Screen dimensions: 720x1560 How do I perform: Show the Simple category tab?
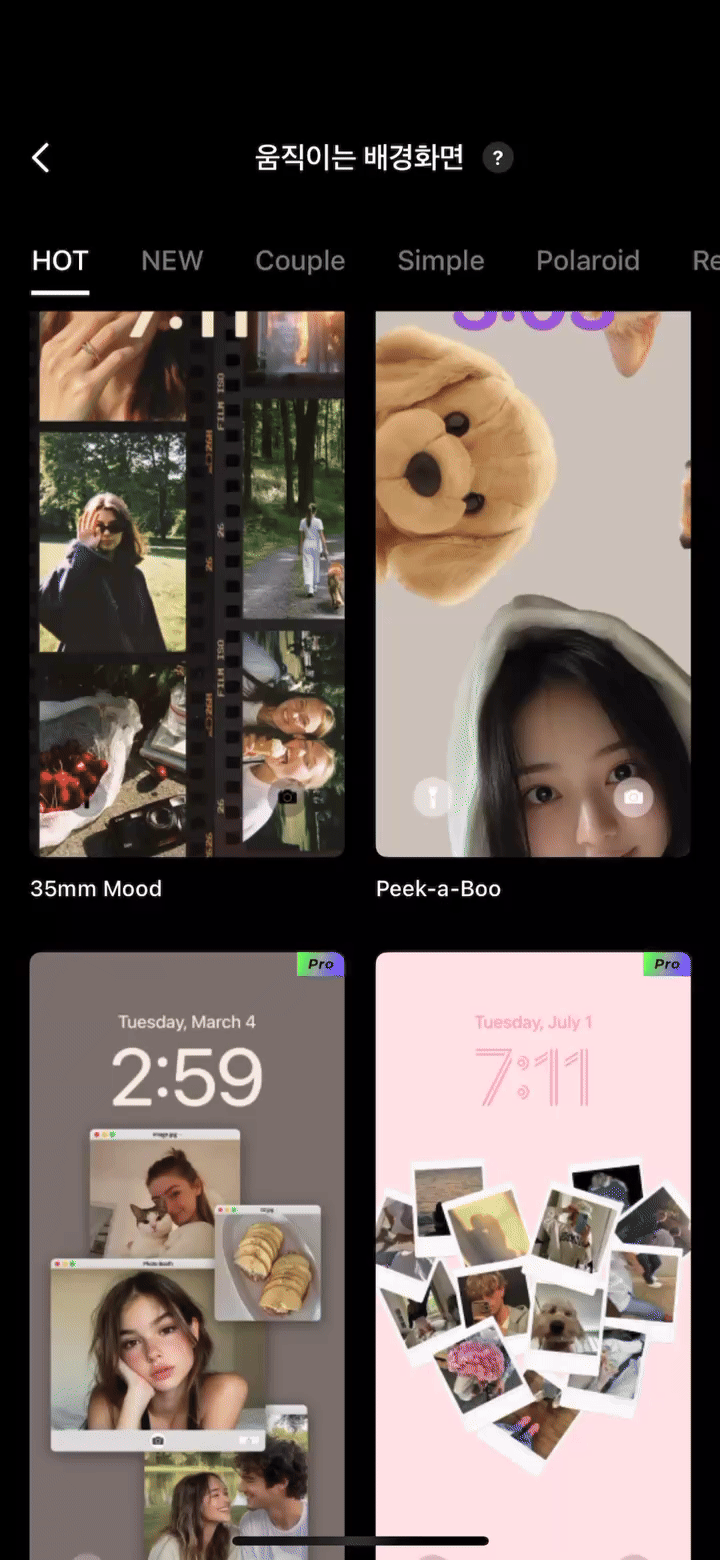click(x=440, y=261)
